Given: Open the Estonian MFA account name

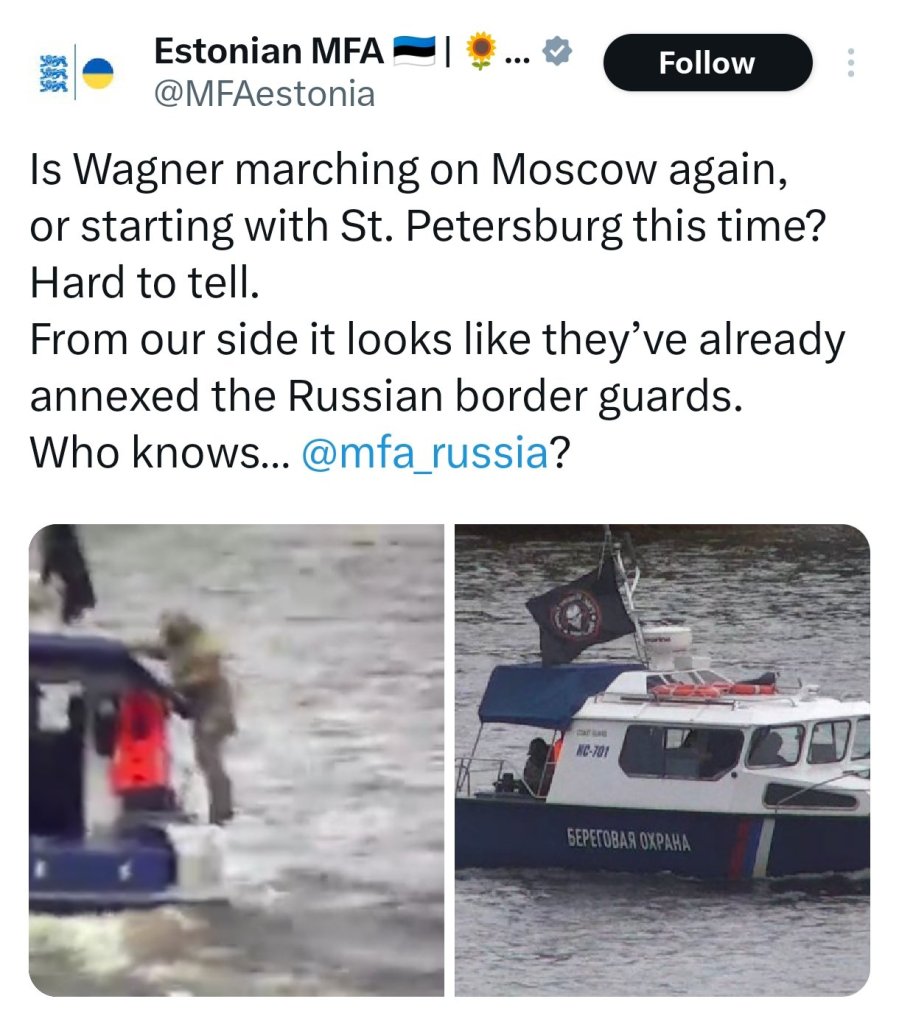Looking at the screenshot, I should [x=268, y=52].
